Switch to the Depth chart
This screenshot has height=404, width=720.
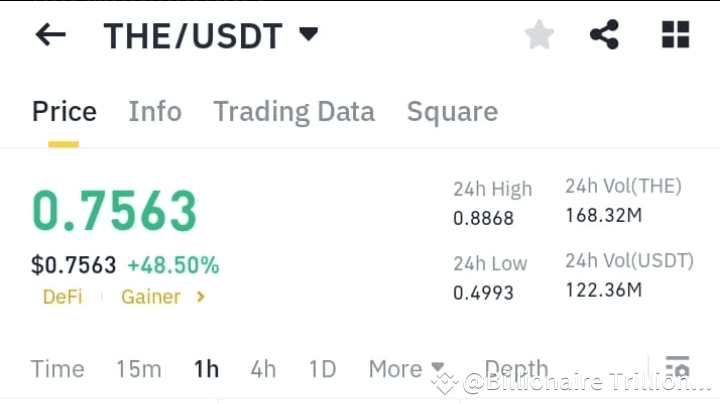[x=516, y=368]
